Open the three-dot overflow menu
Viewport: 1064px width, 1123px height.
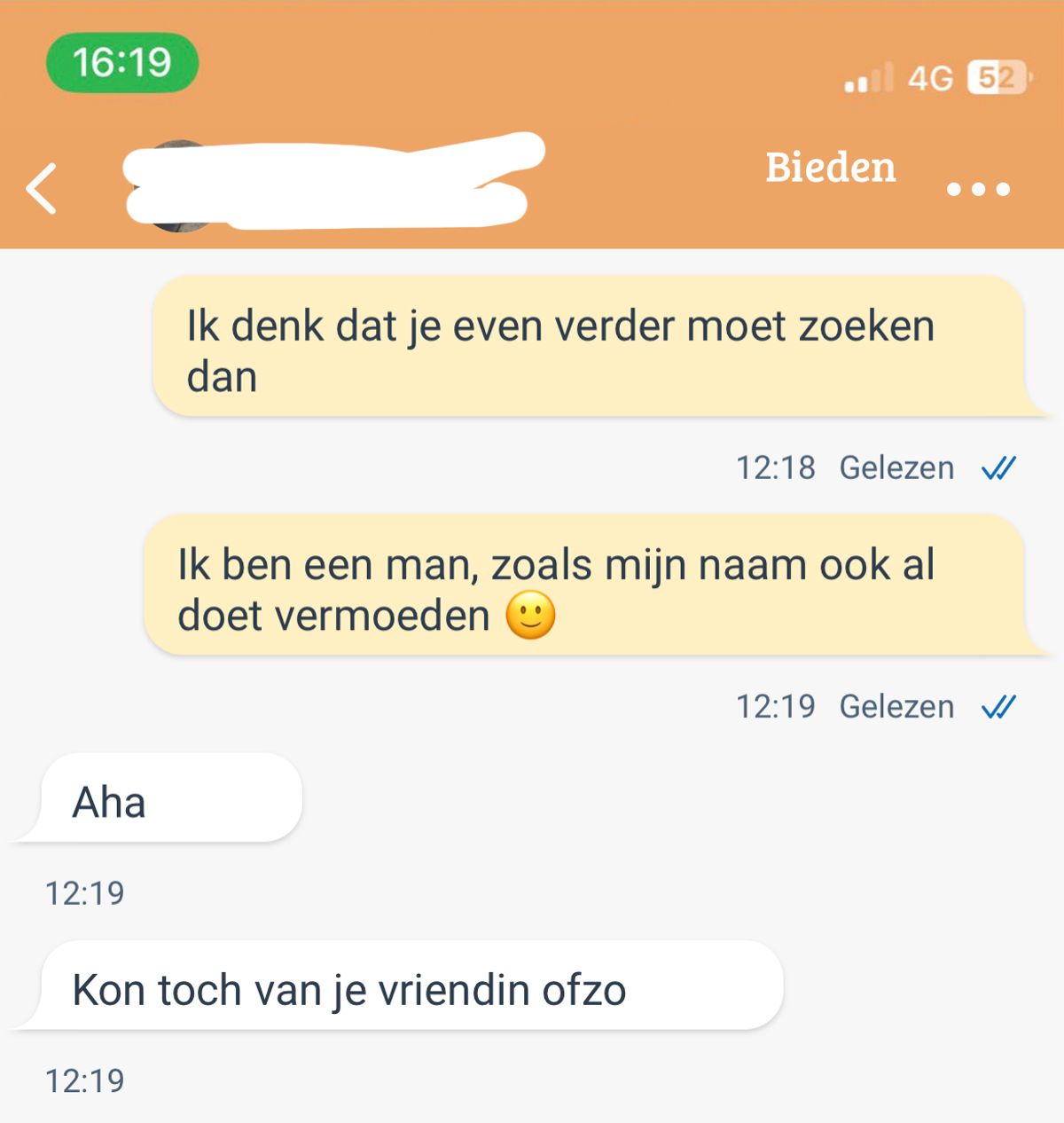coord(978,188)
